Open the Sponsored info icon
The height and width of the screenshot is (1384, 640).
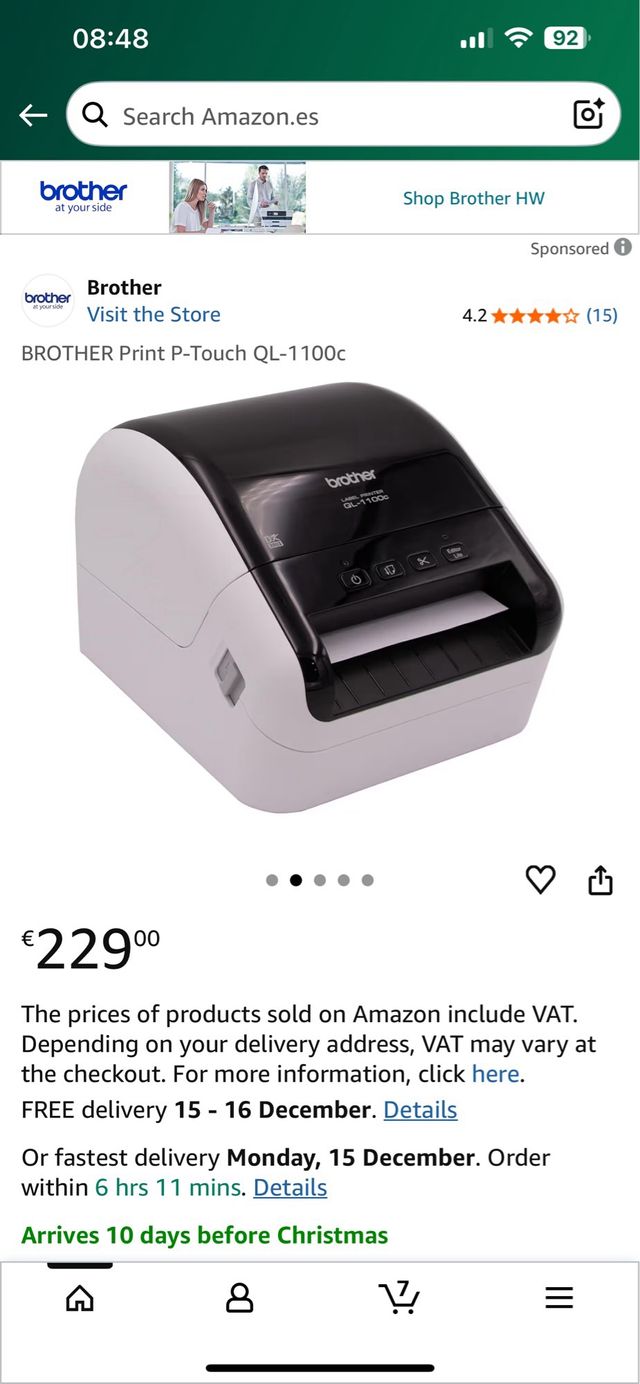(623, 247)
